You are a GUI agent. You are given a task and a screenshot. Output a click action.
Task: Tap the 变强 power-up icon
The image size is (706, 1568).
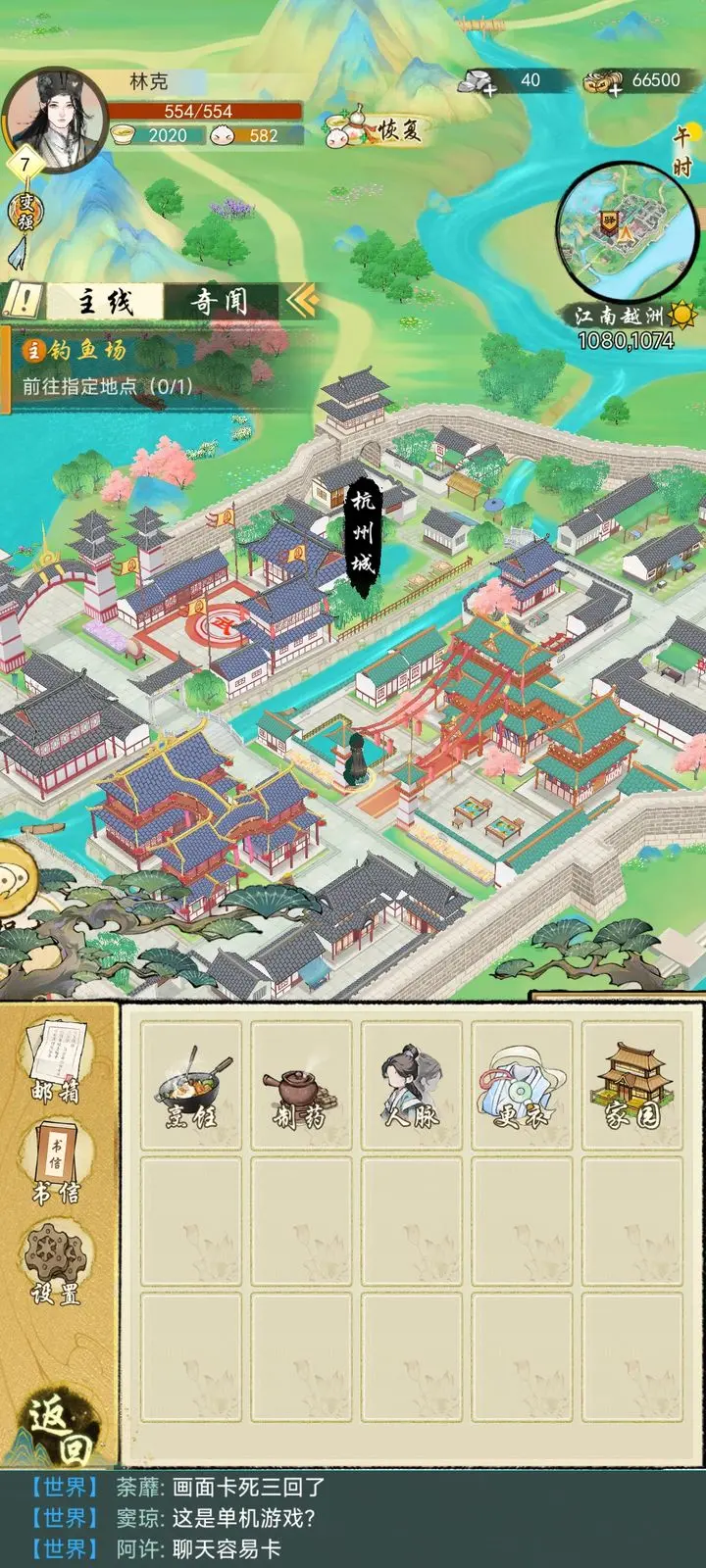25,213
